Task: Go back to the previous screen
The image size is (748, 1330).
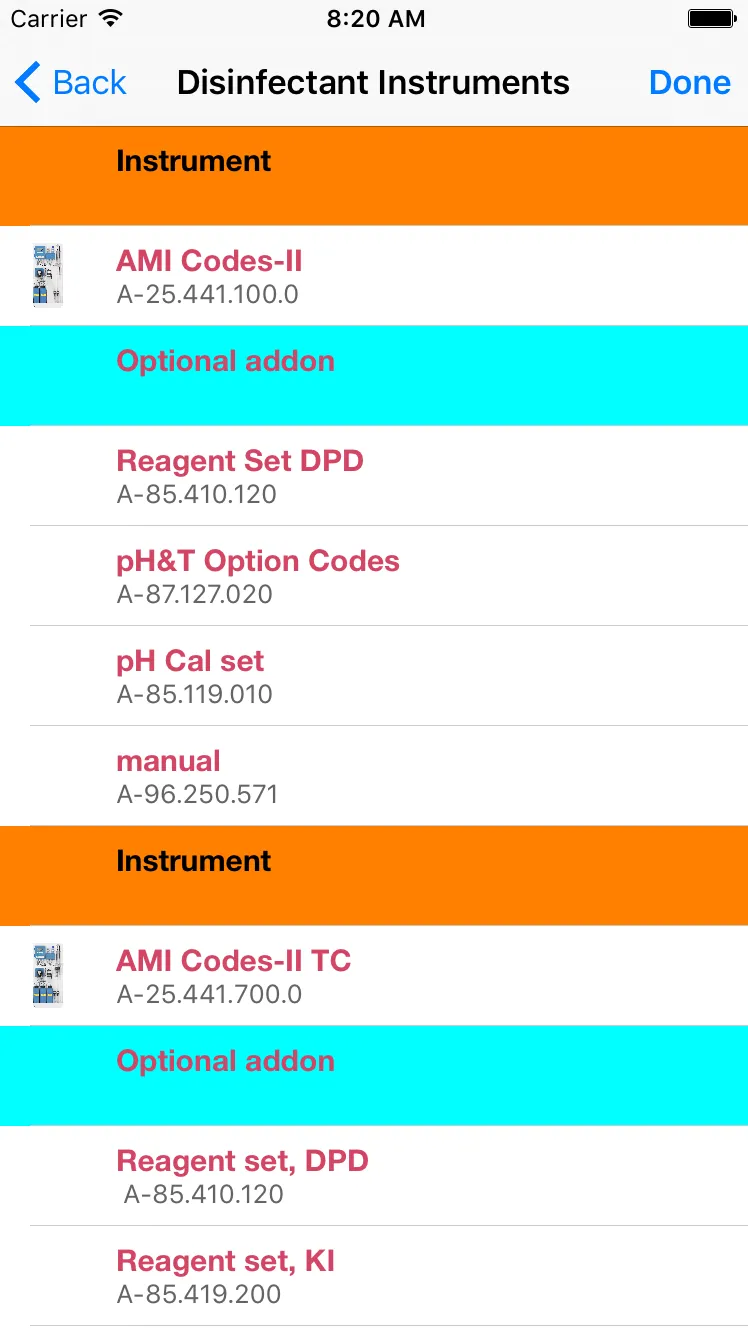Action: [70, 82]
